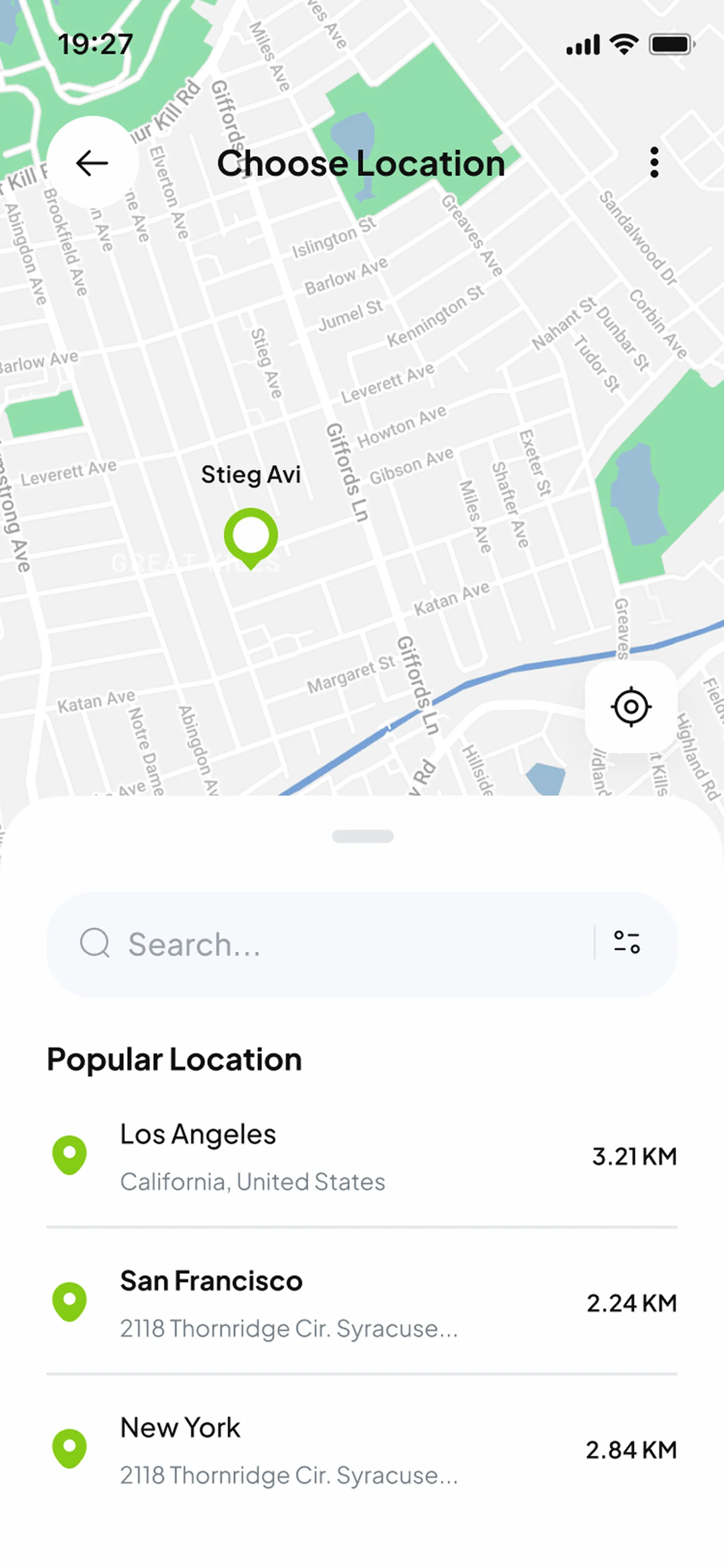Pick New York from the list
The height and width of the screenshot is (1568, 724).
coord(362,1450)
